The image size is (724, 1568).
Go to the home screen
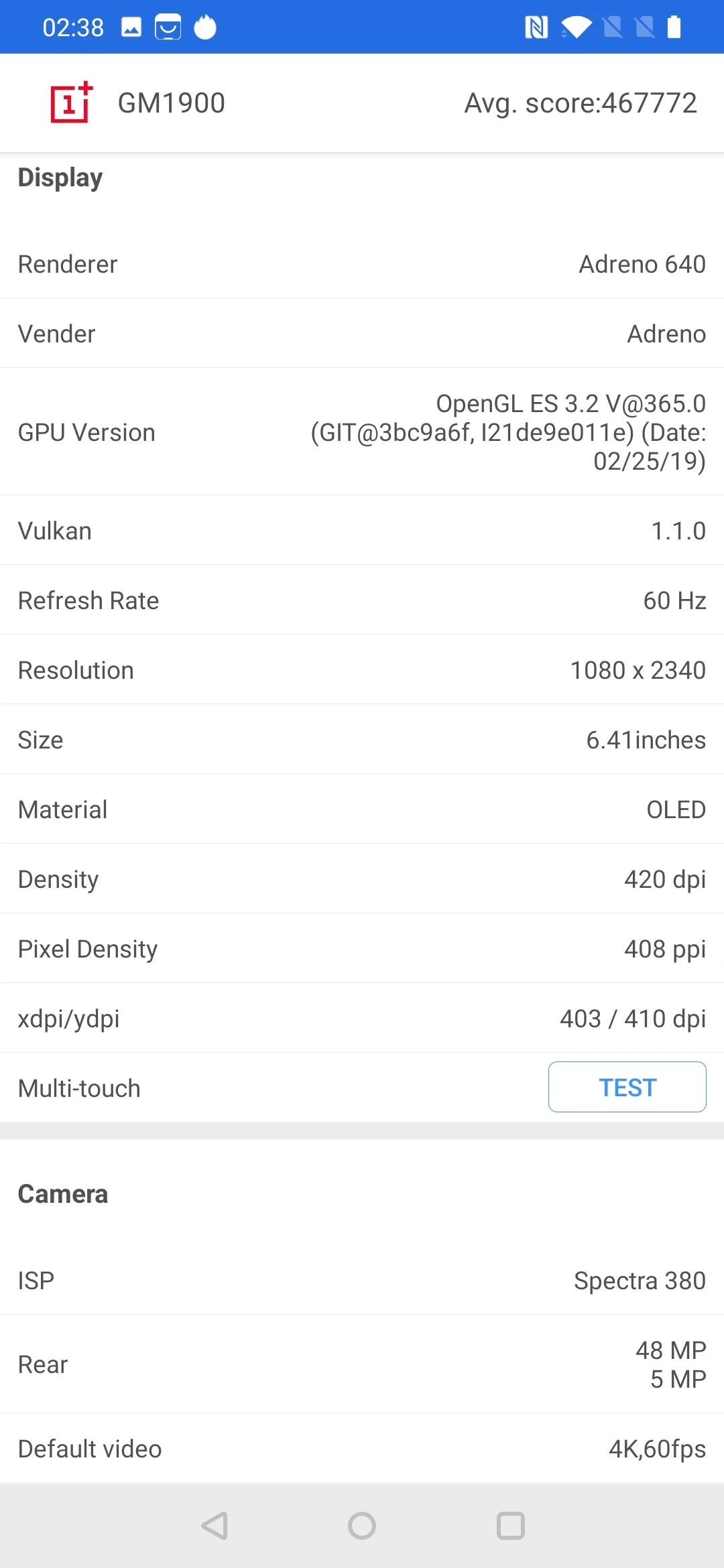click(362, 1526)
